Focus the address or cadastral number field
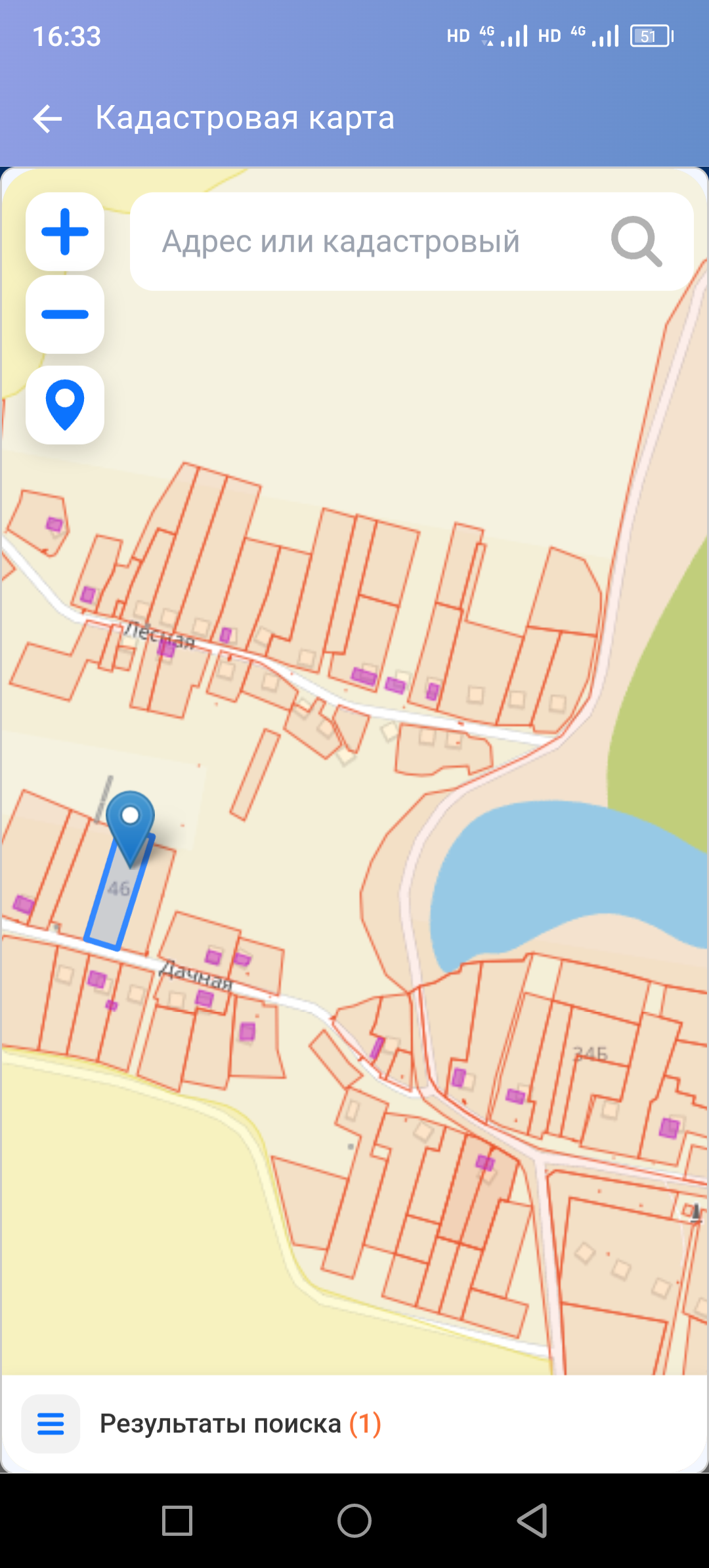 [368, 242]
